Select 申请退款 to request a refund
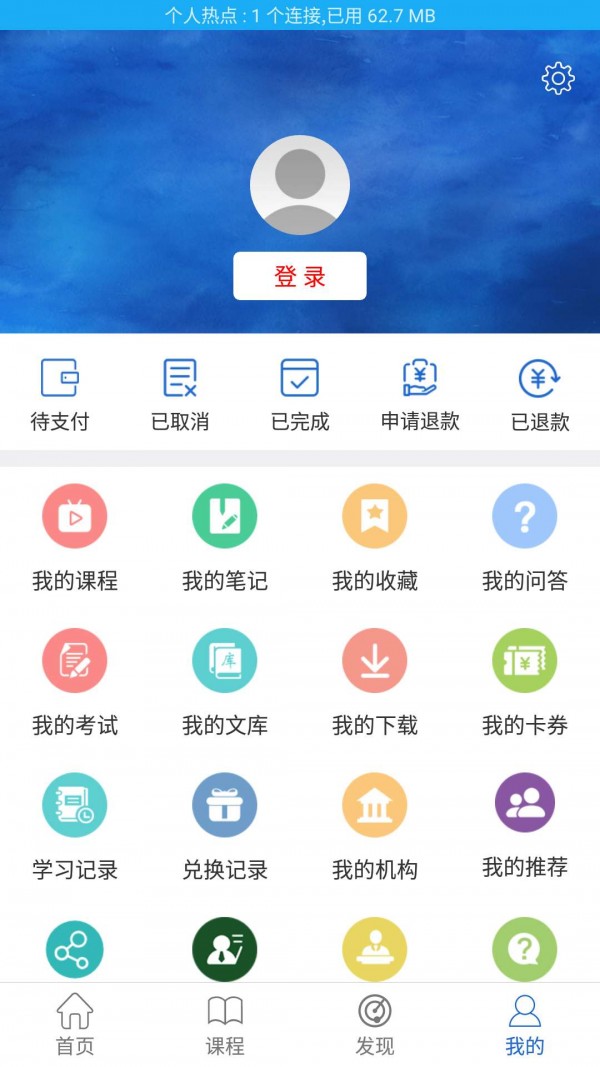Screen dimensions: 600x1067 [420, 393]
